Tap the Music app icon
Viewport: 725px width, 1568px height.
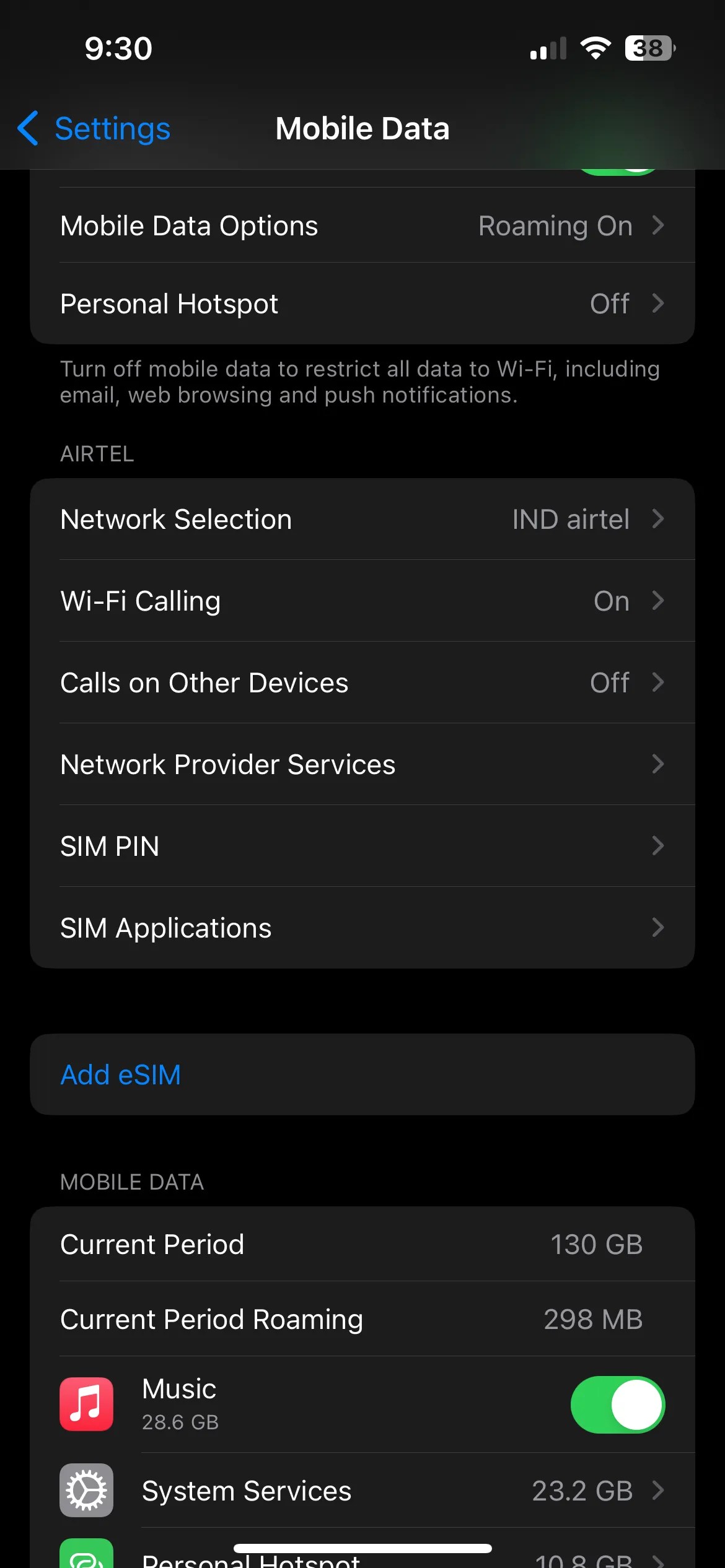[86, 1404]
